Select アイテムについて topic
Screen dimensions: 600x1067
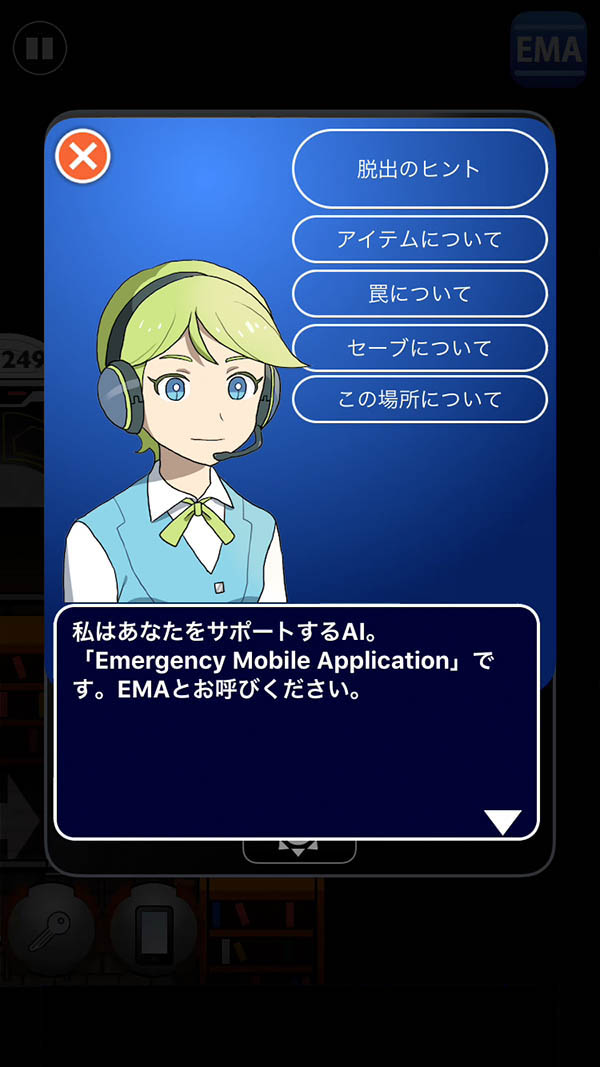[x=419, y=240]
